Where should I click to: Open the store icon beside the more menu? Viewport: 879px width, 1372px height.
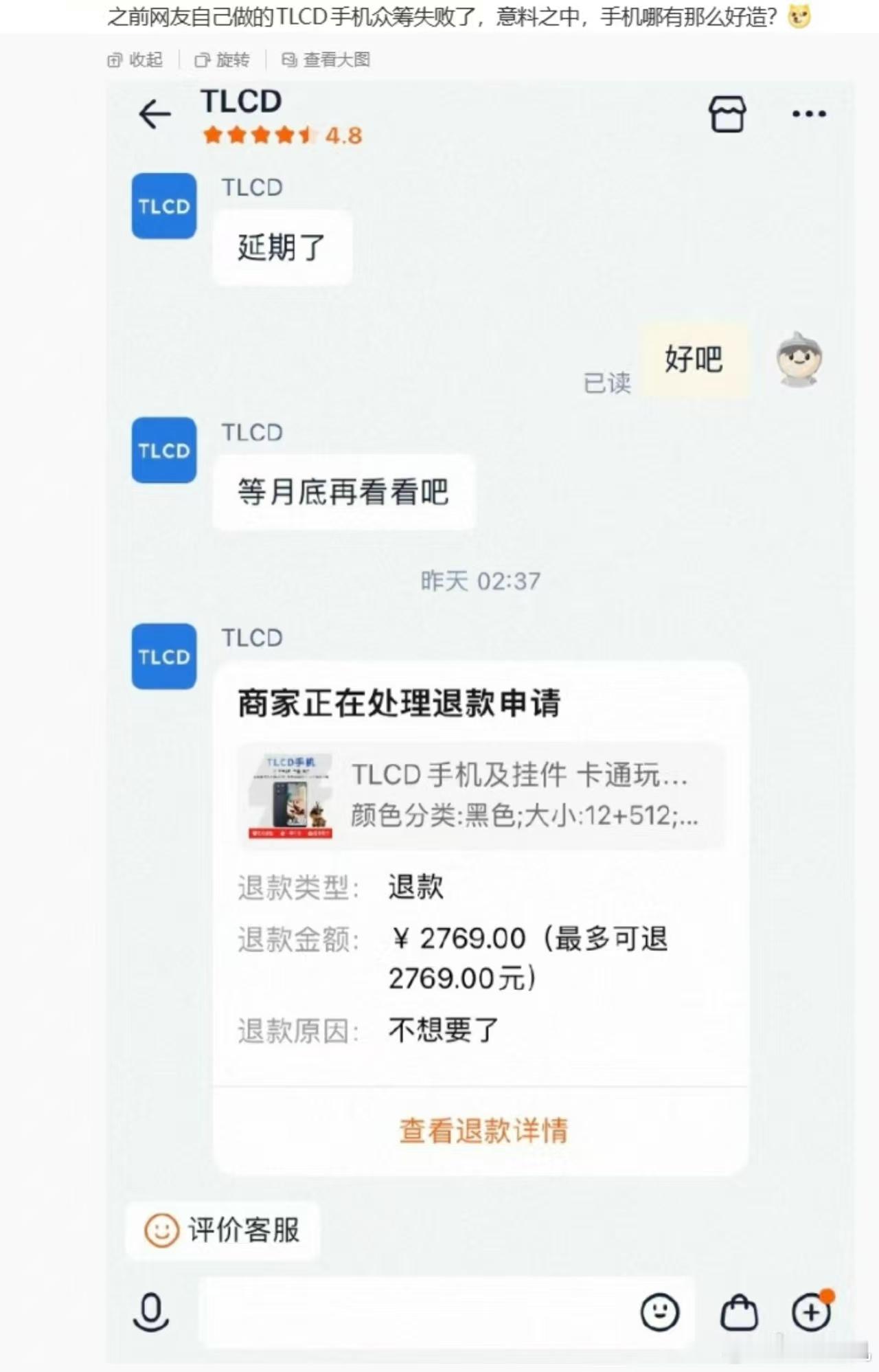[x=728, y=115]
